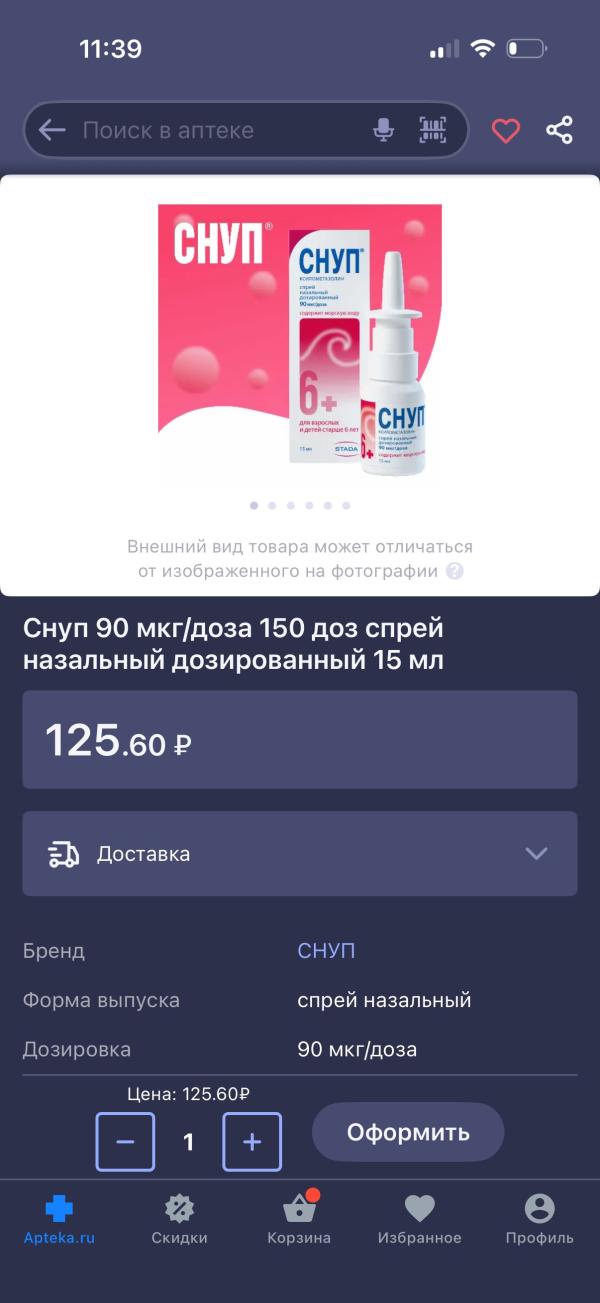Screen dimensions: 600x1303
Task: Decrease quantity with the minus button
Action: click(125, 1142)
